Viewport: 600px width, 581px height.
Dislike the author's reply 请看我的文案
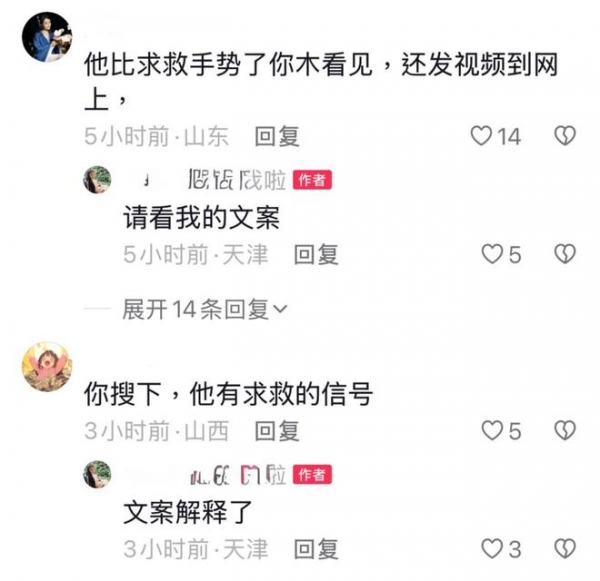[x=565, y=254]
